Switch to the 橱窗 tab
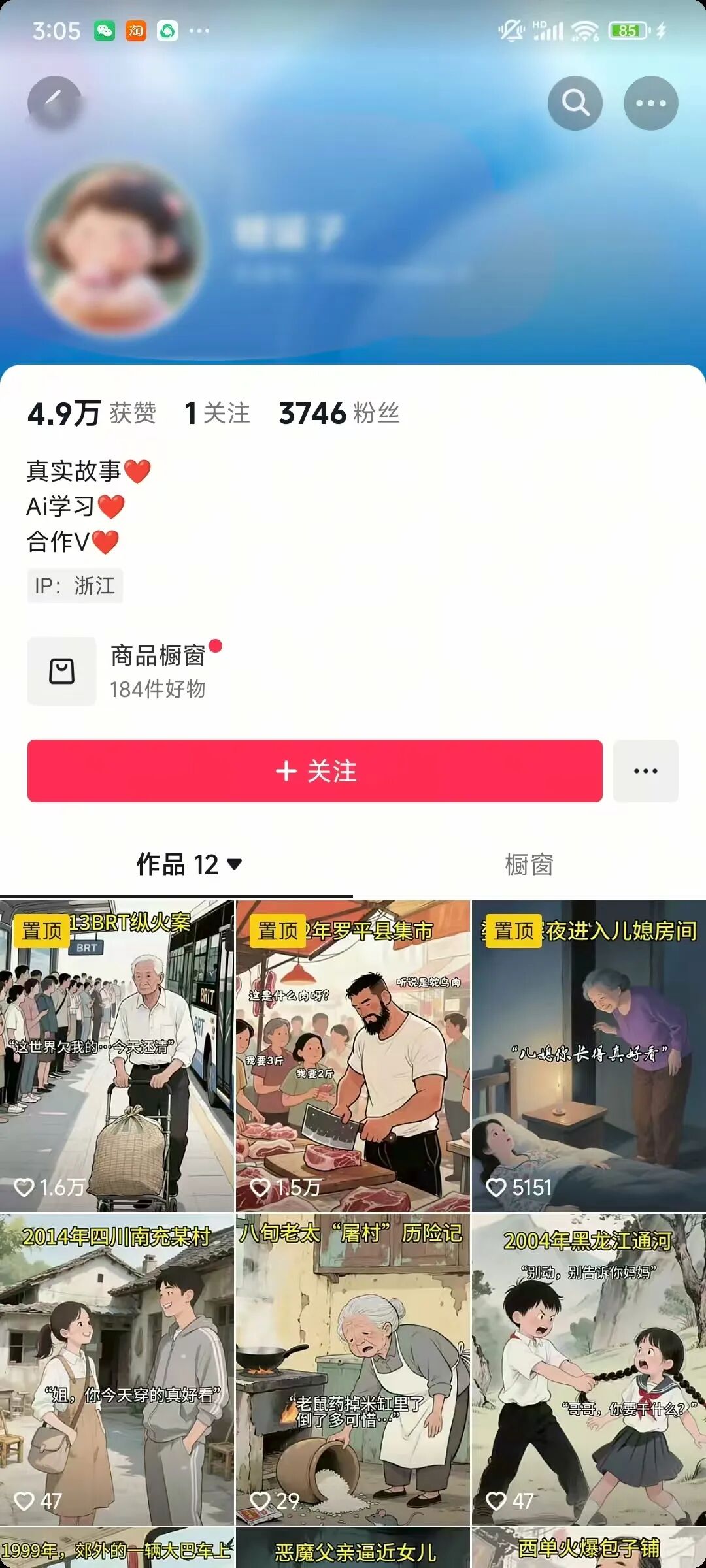 click(529, 864)
